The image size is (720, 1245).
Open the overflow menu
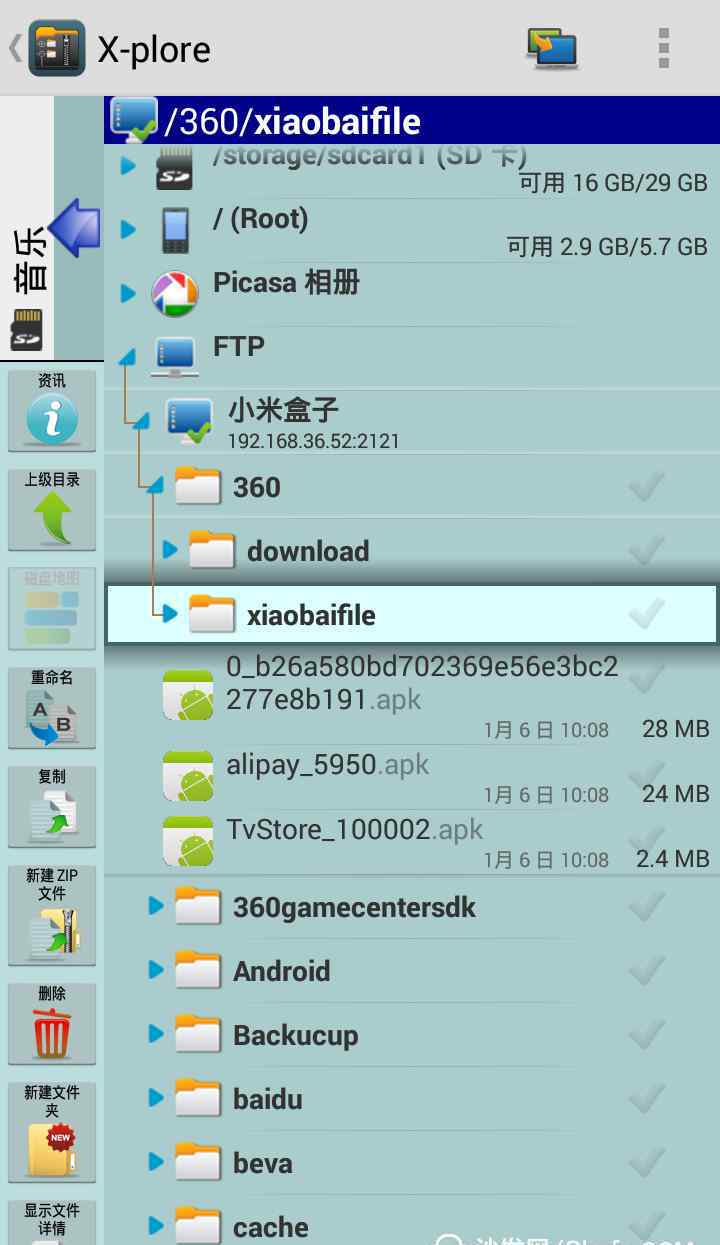pyautogui.click(x=663, y=48)
